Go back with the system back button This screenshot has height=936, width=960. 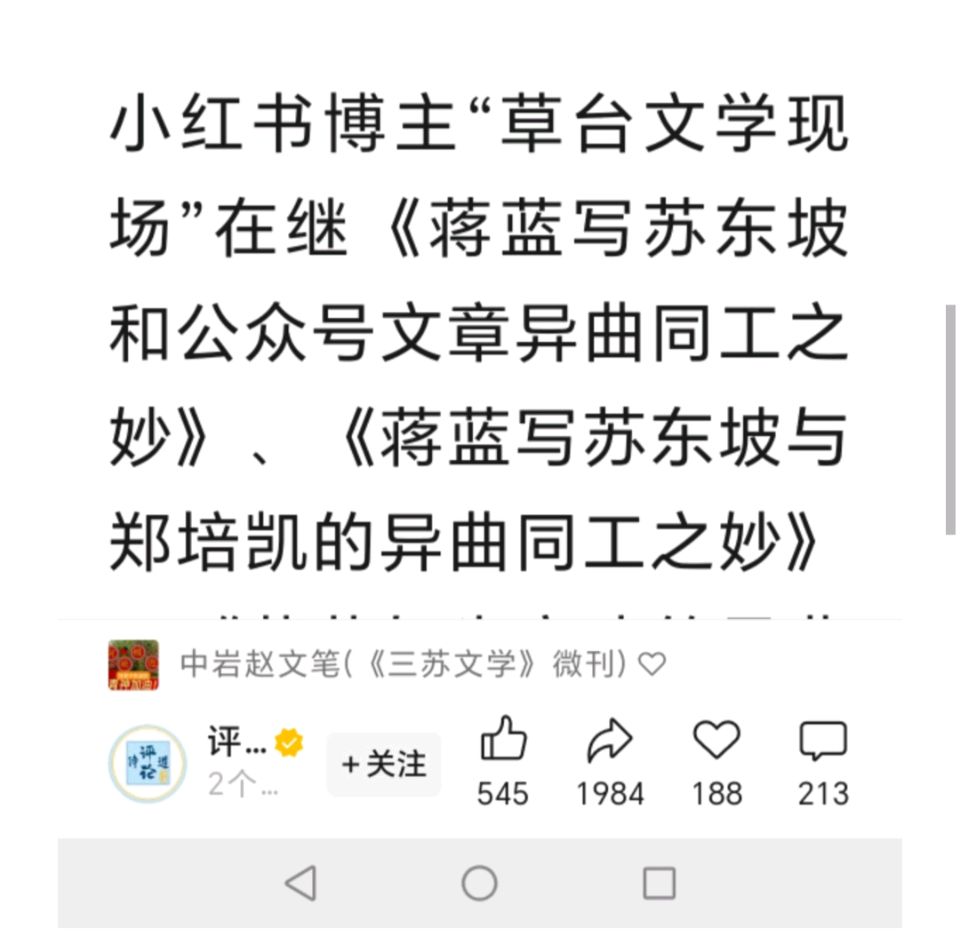[301, 884]
